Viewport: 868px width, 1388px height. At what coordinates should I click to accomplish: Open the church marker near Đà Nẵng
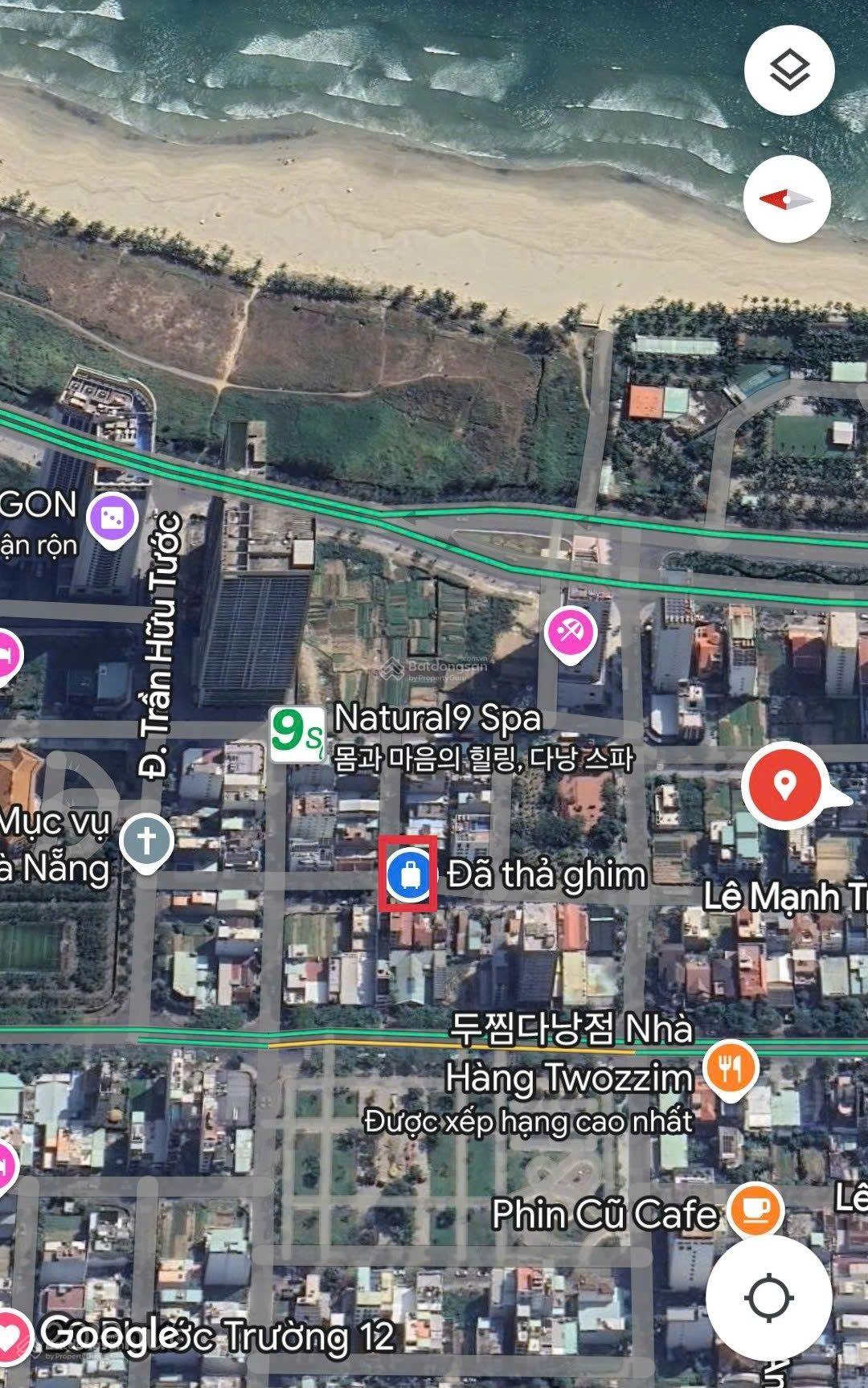[x=146, y=841]
